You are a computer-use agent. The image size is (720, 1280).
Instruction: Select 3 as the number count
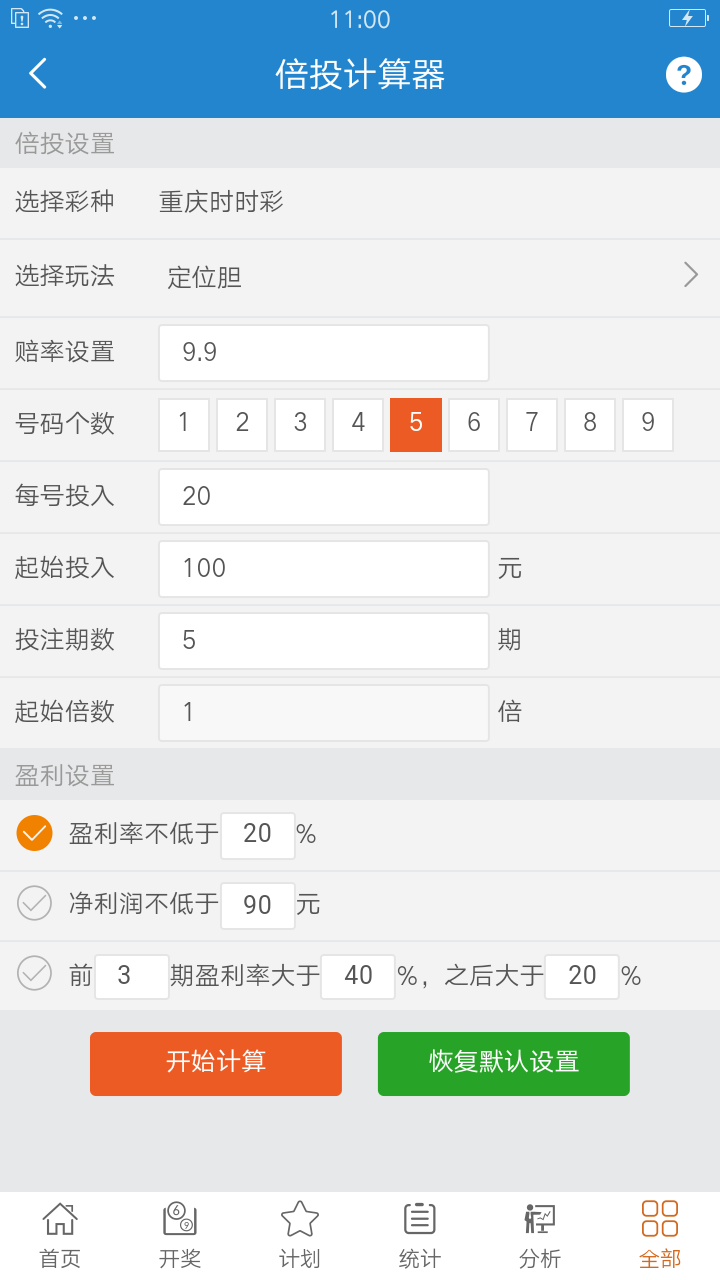(x=300, y=425)
